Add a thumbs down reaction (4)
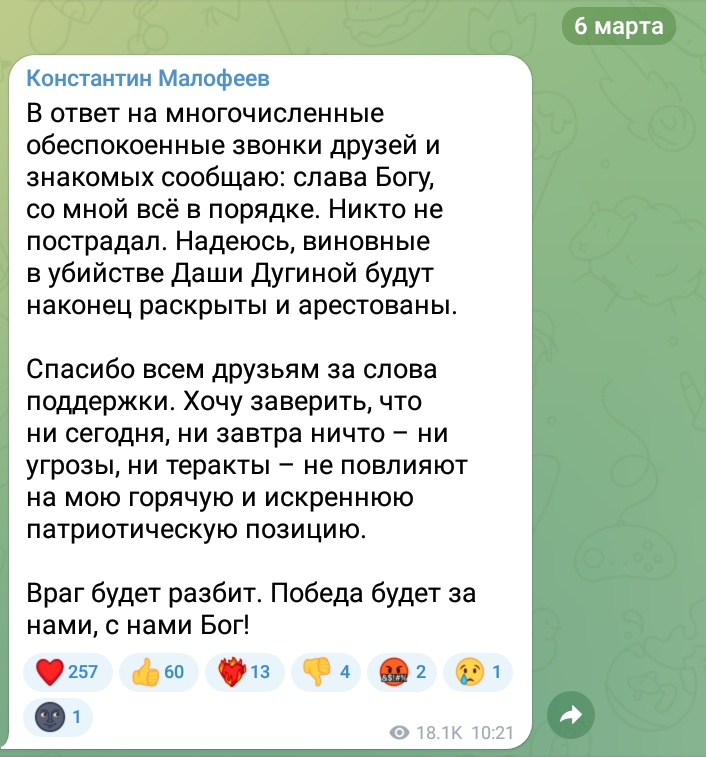Screen dimensions: 706x757 [330, 672]
